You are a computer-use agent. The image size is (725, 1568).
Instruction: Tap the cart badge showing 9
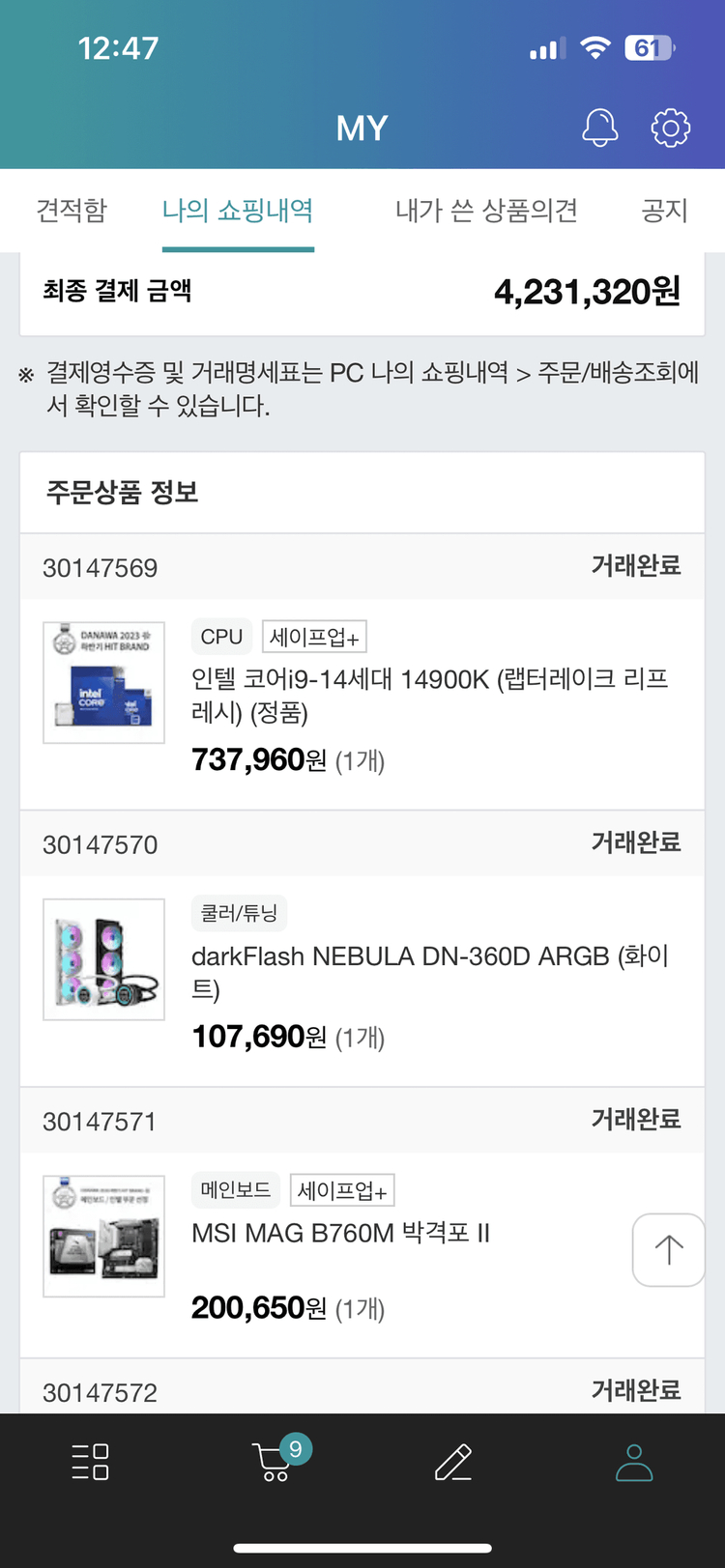point(293,1447)
